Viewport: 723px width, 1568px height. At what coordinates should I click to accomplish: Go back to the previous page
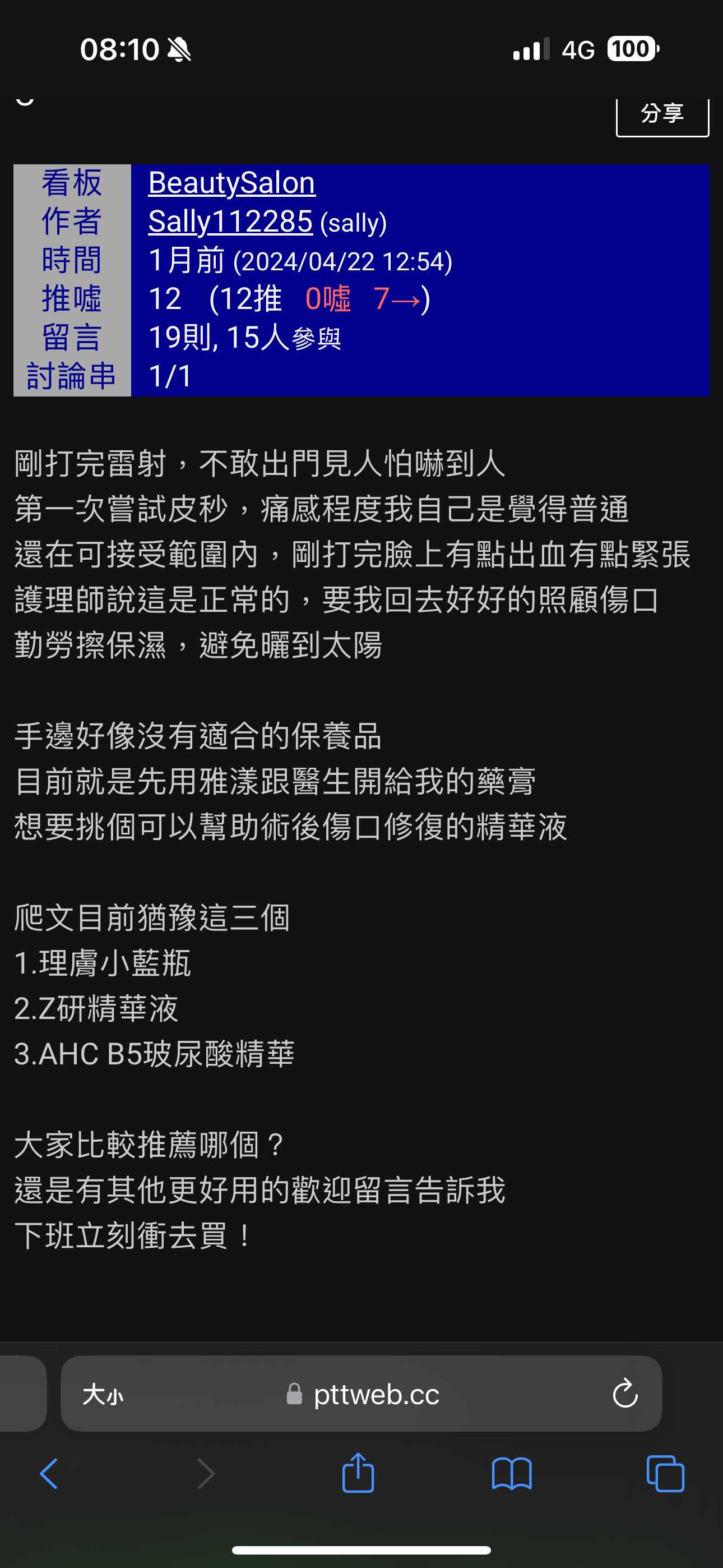click(x=49, y=1474)
